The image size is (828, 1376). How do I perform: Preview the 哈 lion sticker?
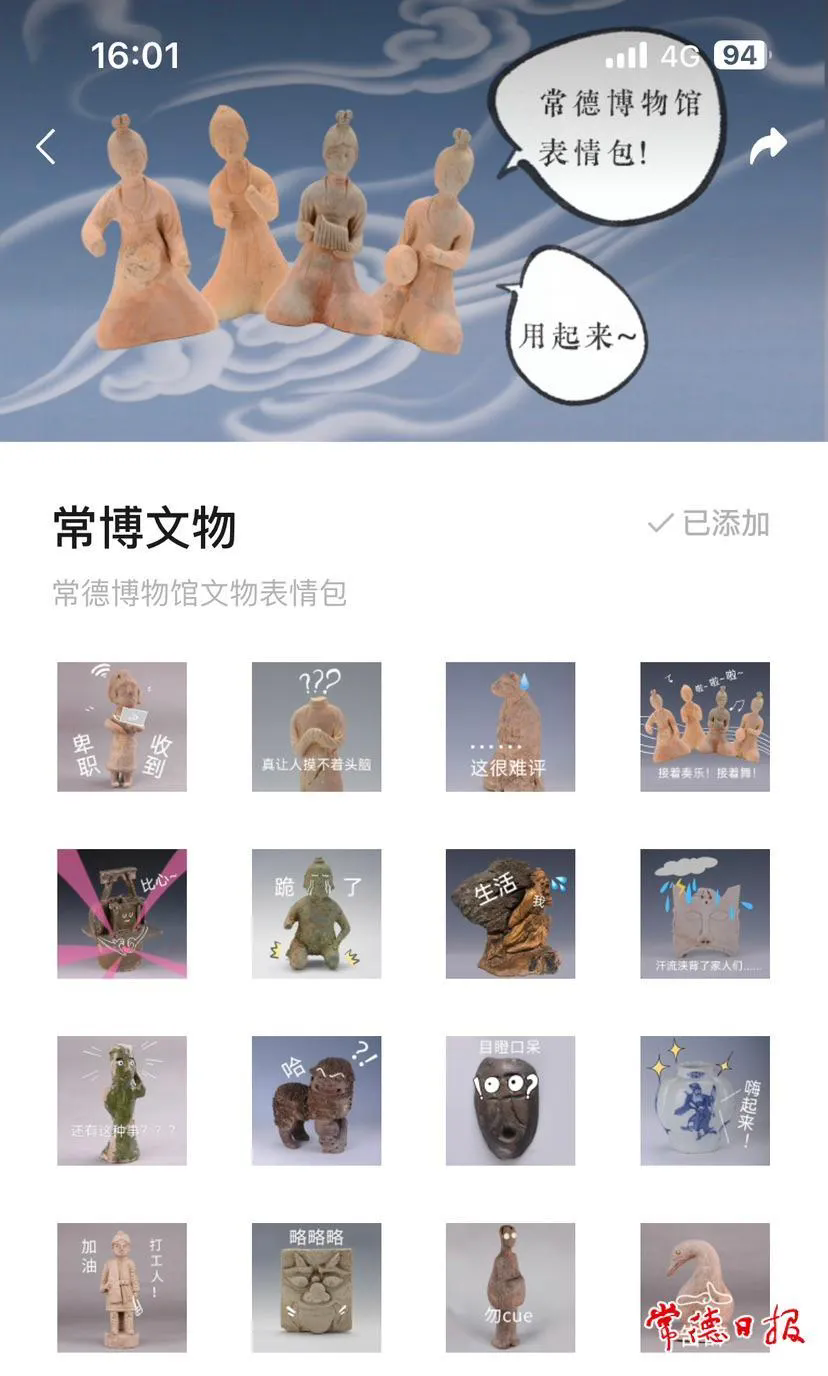pyautogui.click(x=316, y=1101)
